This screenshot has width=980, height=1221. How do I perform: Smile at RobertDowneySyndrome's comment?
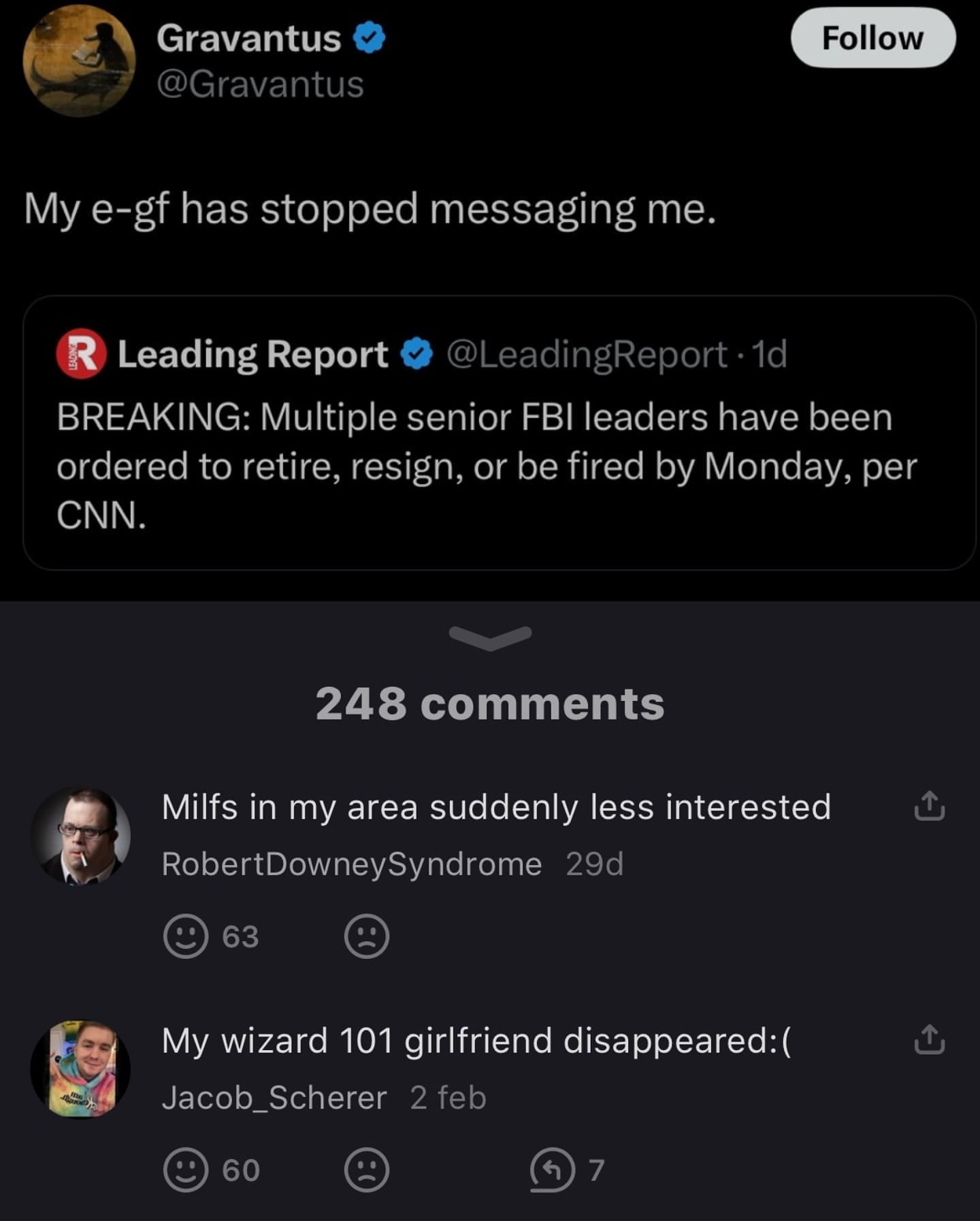point(185,937)
